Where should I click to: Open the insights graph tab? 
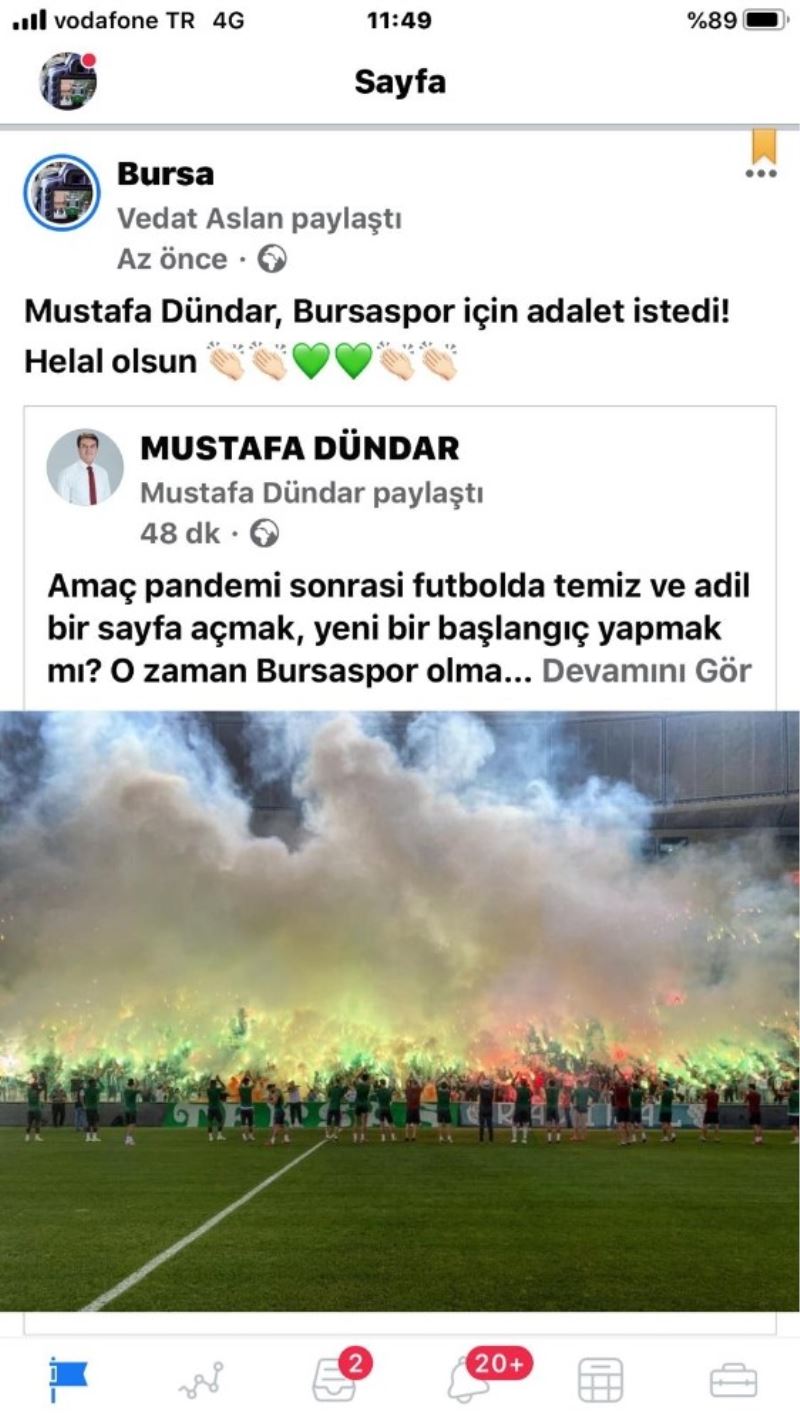click(x=201, y=1381)
